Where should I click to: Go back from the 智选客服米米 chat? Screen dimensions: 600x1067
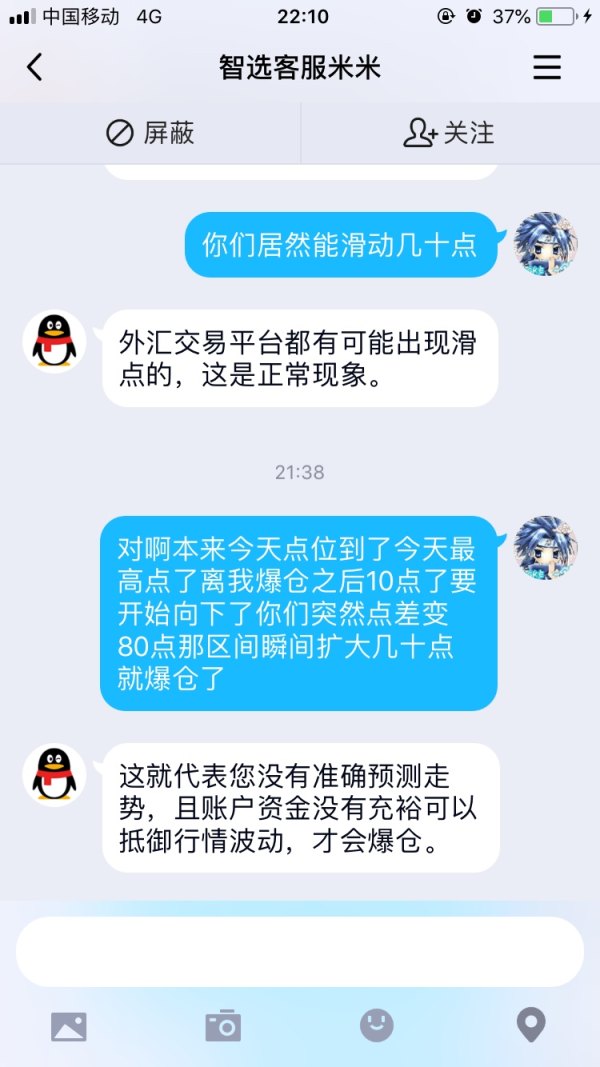coord(35,67)
